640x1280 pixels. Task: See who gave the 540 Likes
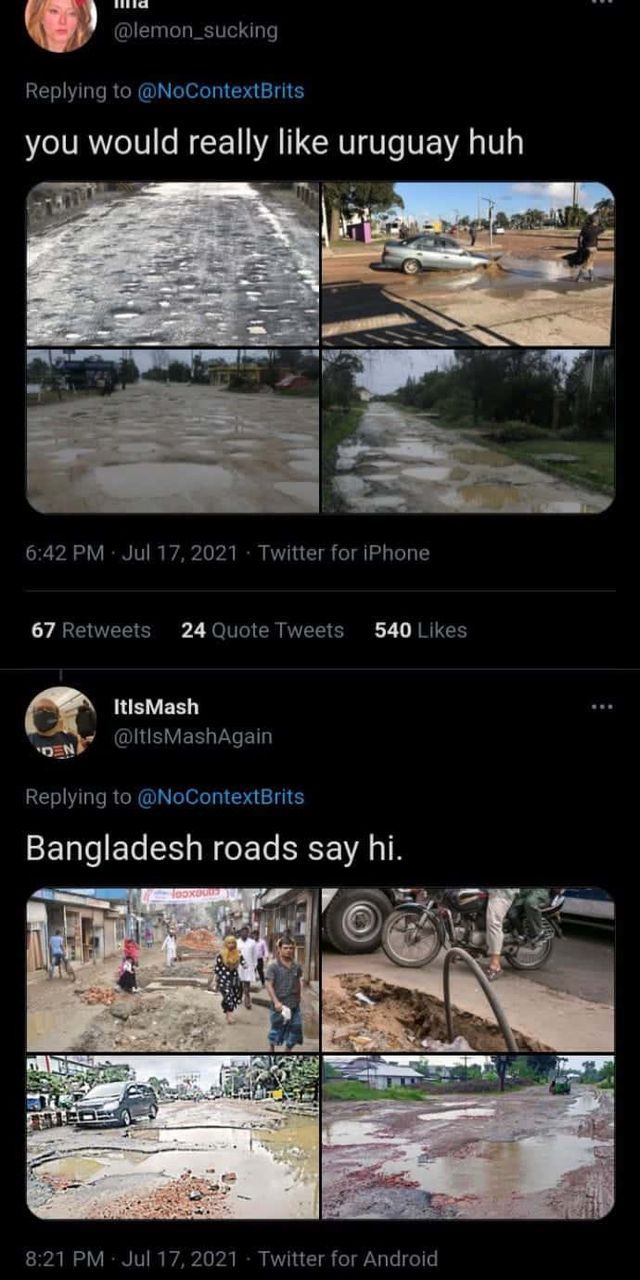pos(420,630)
